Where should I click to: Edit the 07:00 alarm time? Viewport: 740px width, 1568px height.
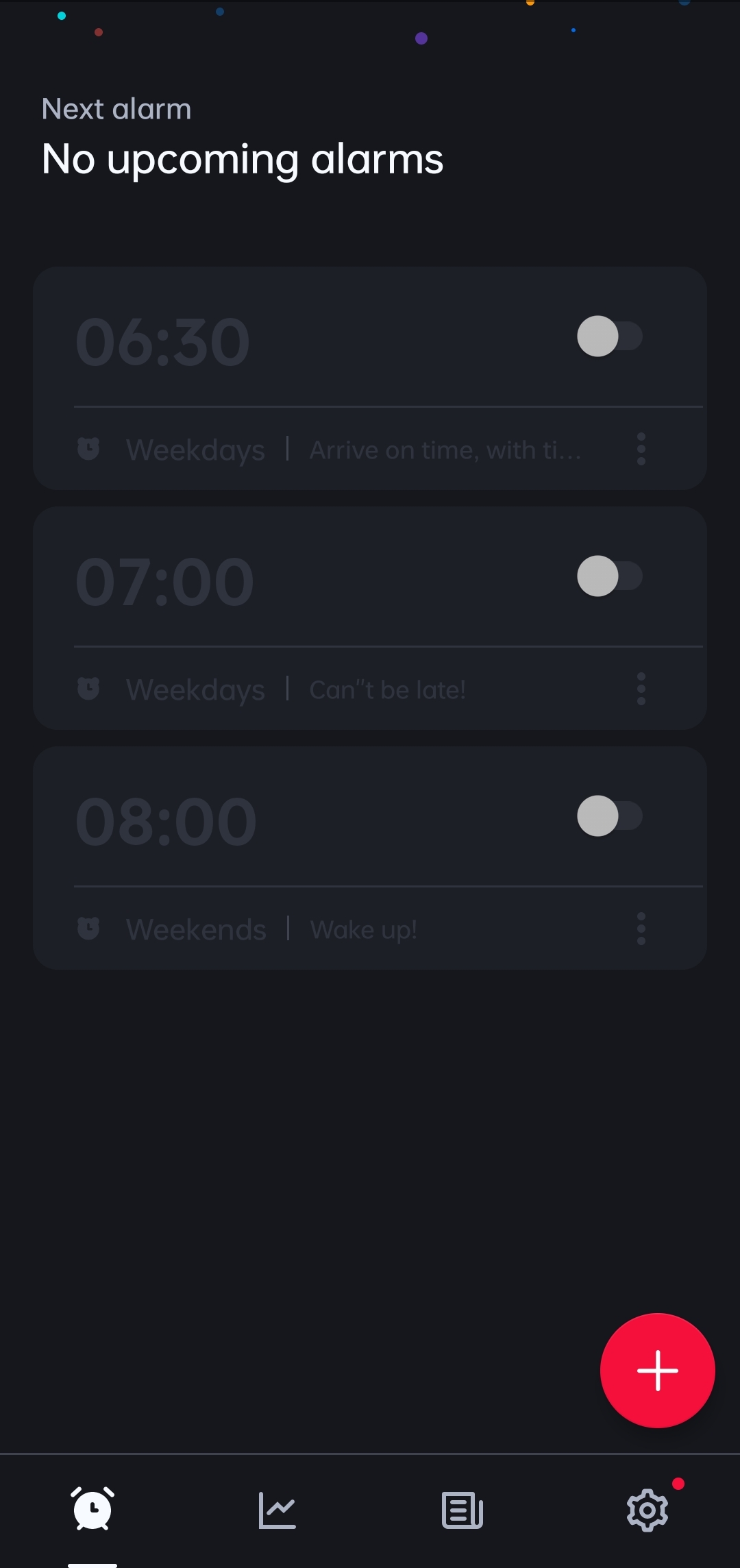coord(164,582)
